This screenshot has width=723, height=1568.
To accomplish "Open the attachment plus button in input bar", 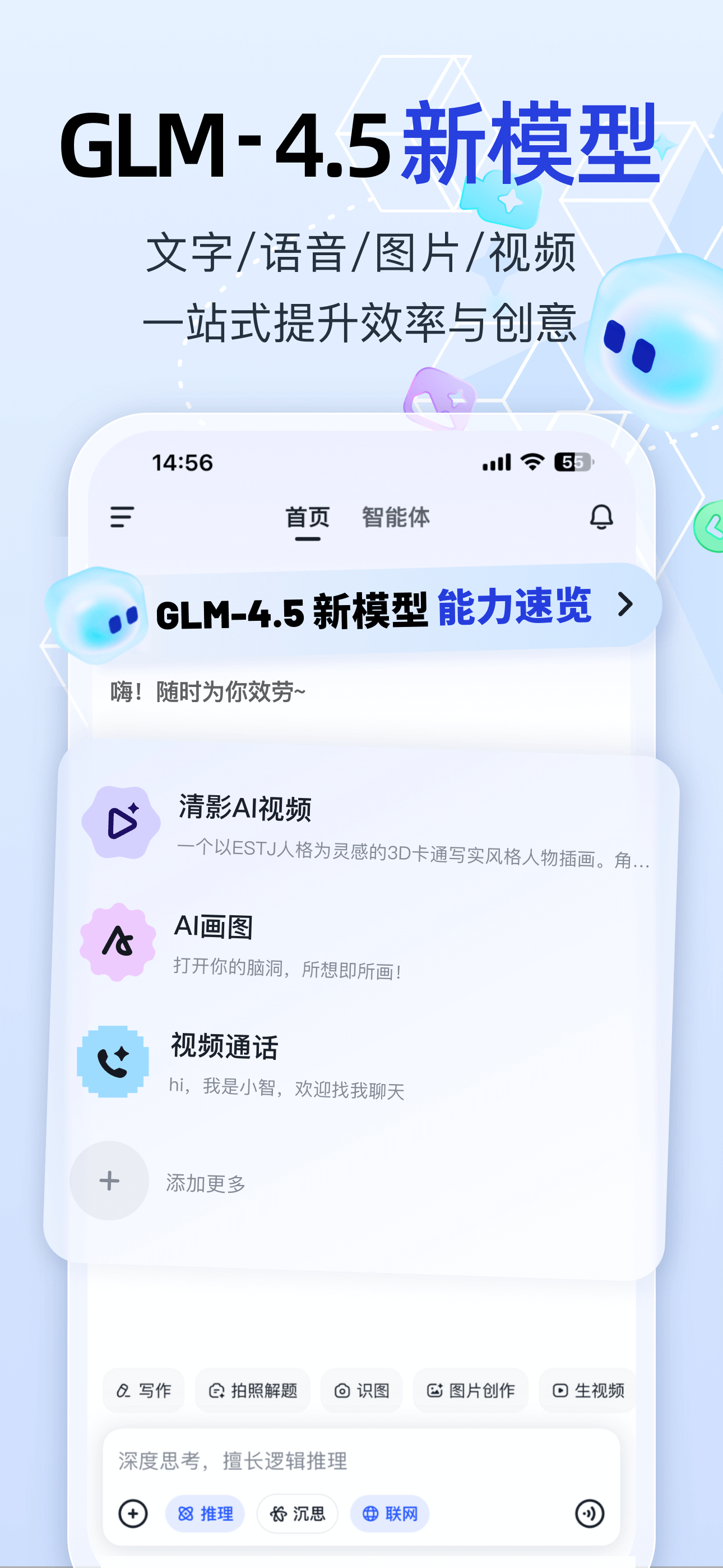I will (x=134, y=1514).
